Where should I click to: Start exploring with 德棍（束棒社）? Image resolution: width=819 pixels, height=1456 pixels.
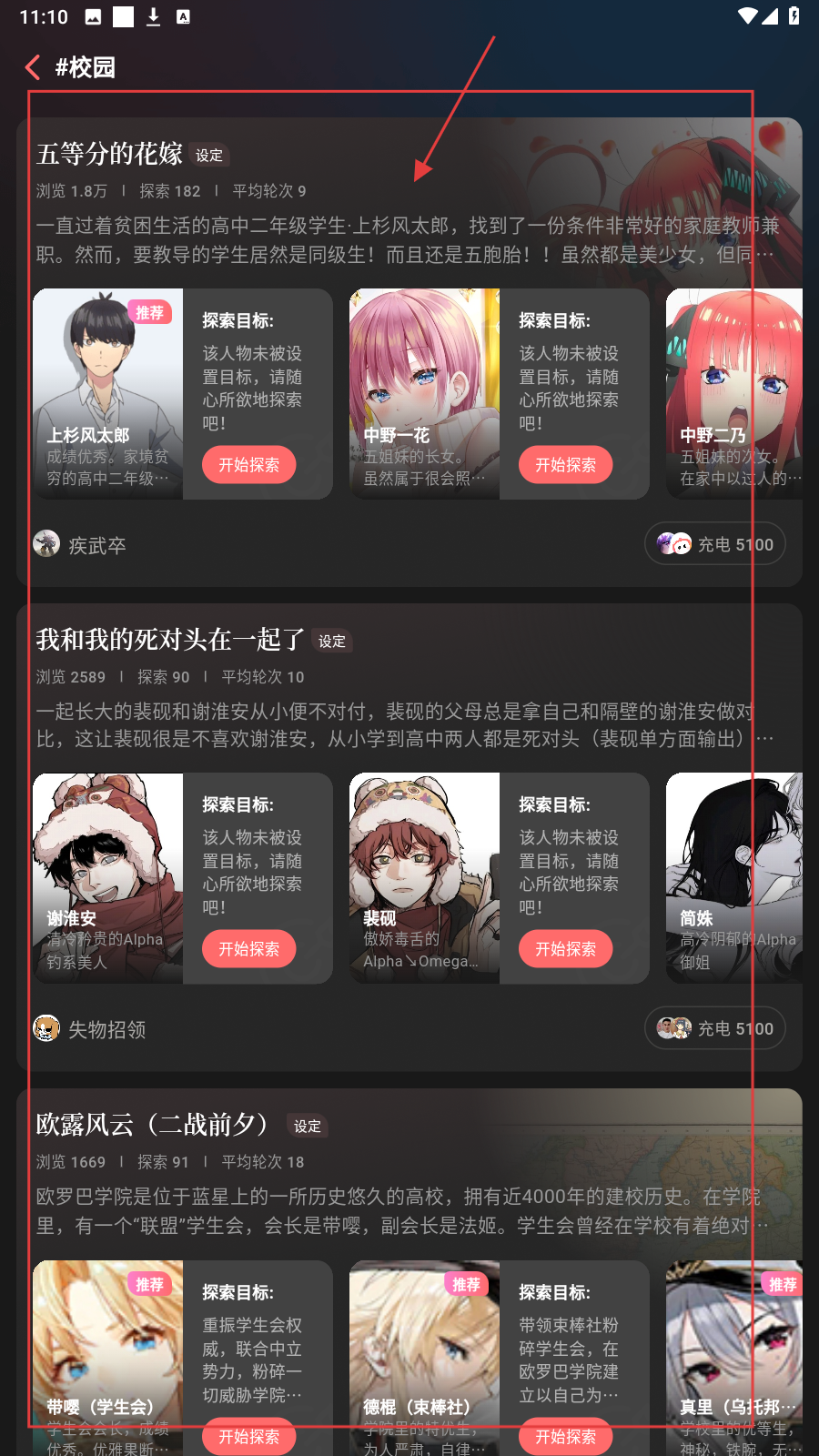[565, 1436]
